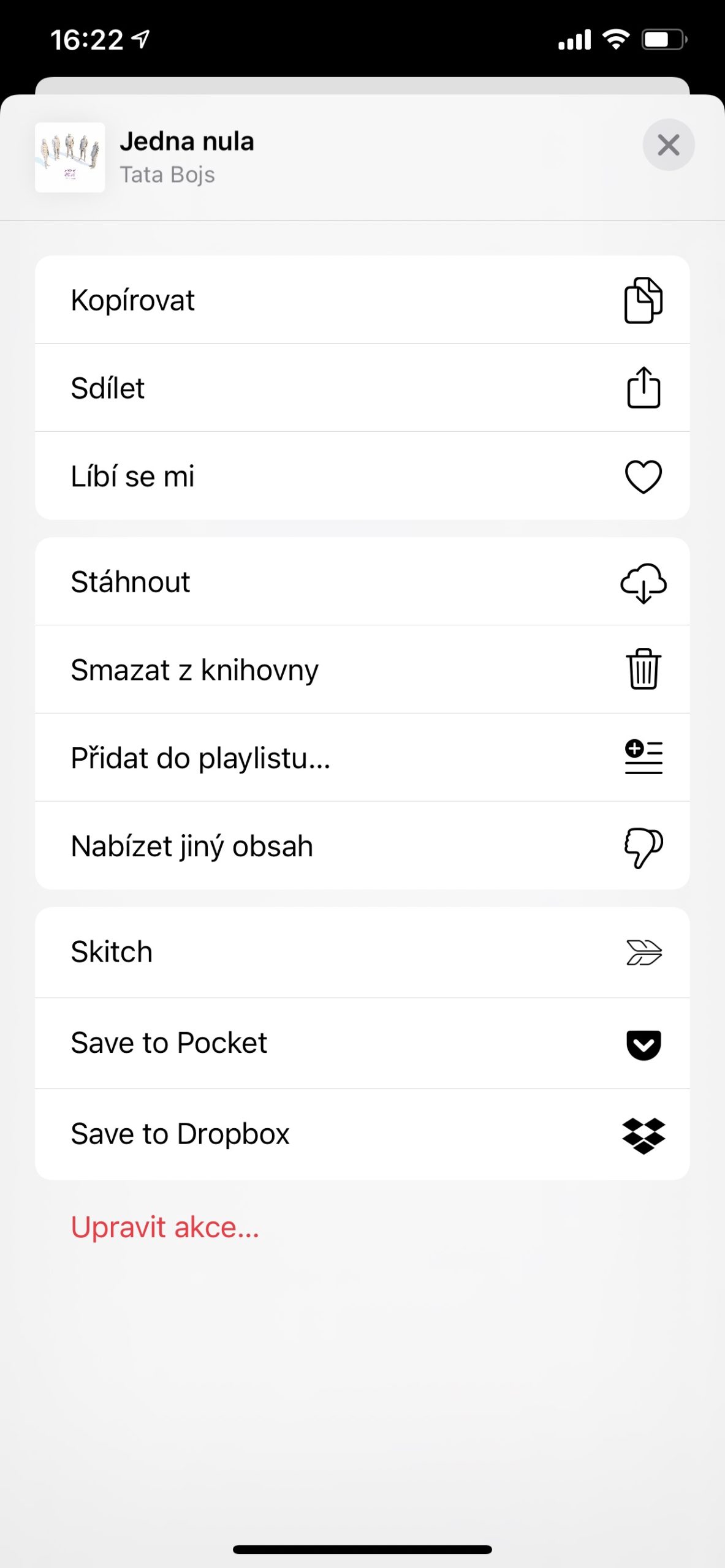
Task: Tap the Dropbox logo icon
Action: (x=642, y=1133)
